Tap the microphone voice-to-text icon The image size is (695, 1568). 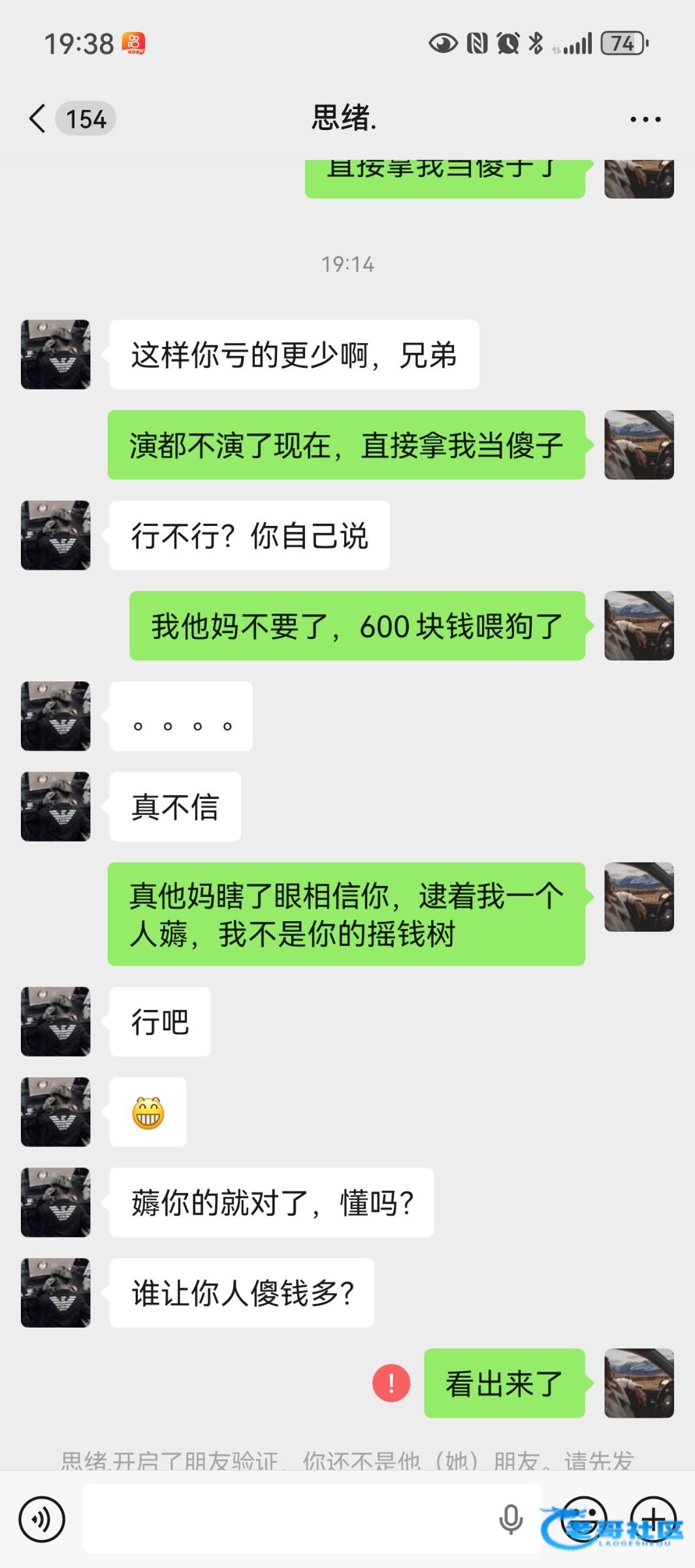tap(511, 1520)
